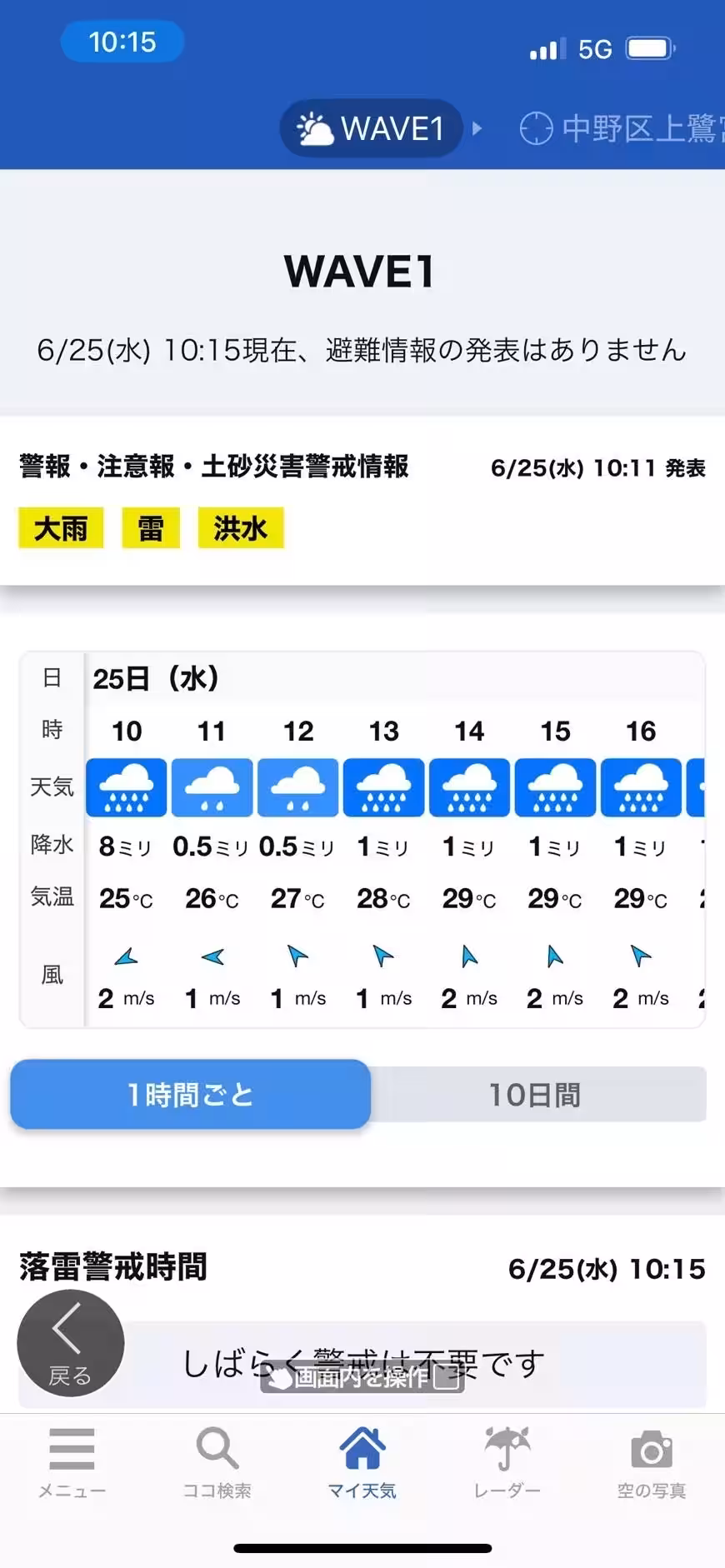Image resolution: width=725 pixels, height=1568 pixels.
Task: Select the 1時間ごと forecast tab
Action: coord(190,1094)
